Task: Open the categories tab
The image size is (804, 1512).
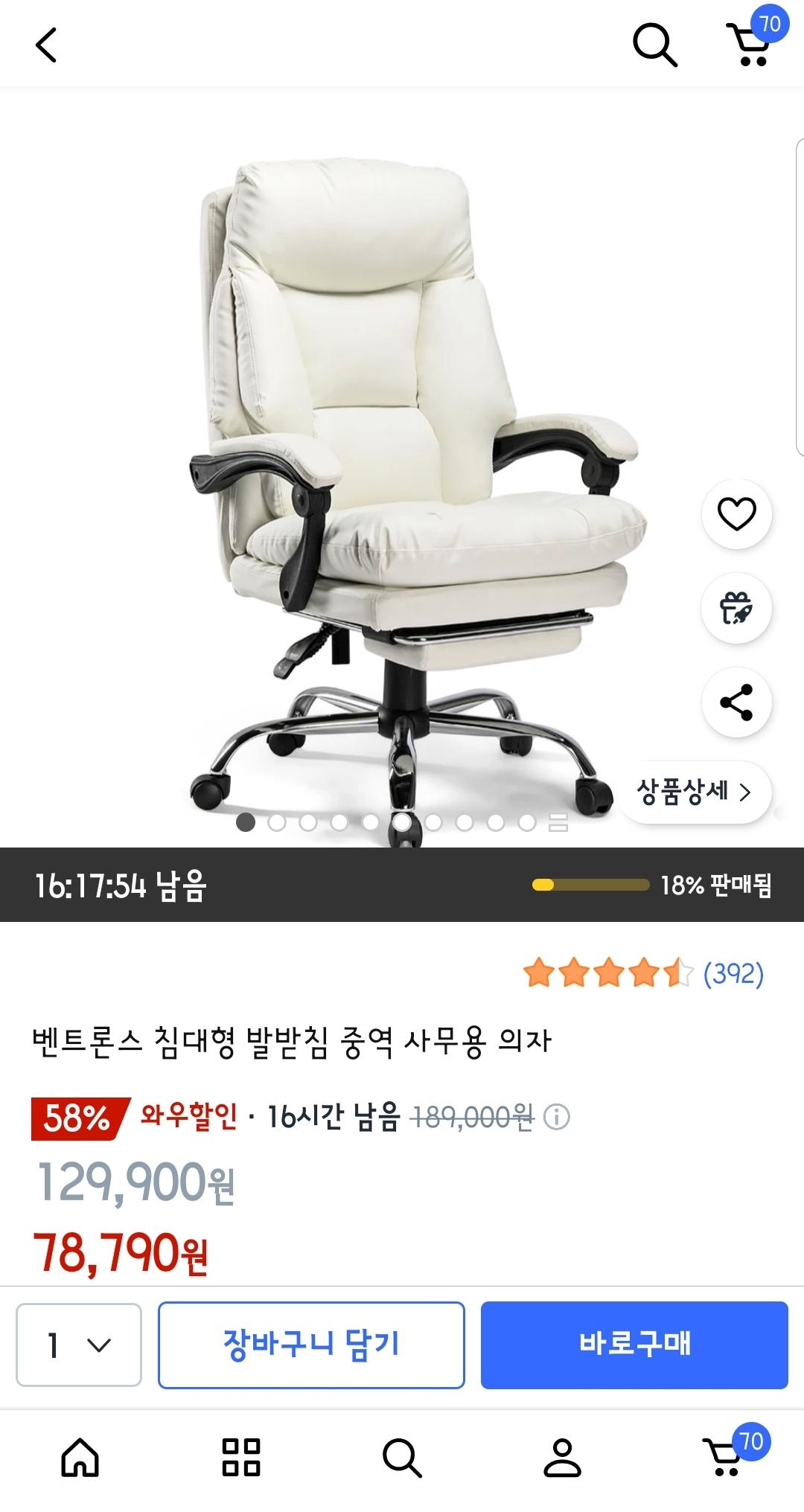Action: [x=241, y=1457]
